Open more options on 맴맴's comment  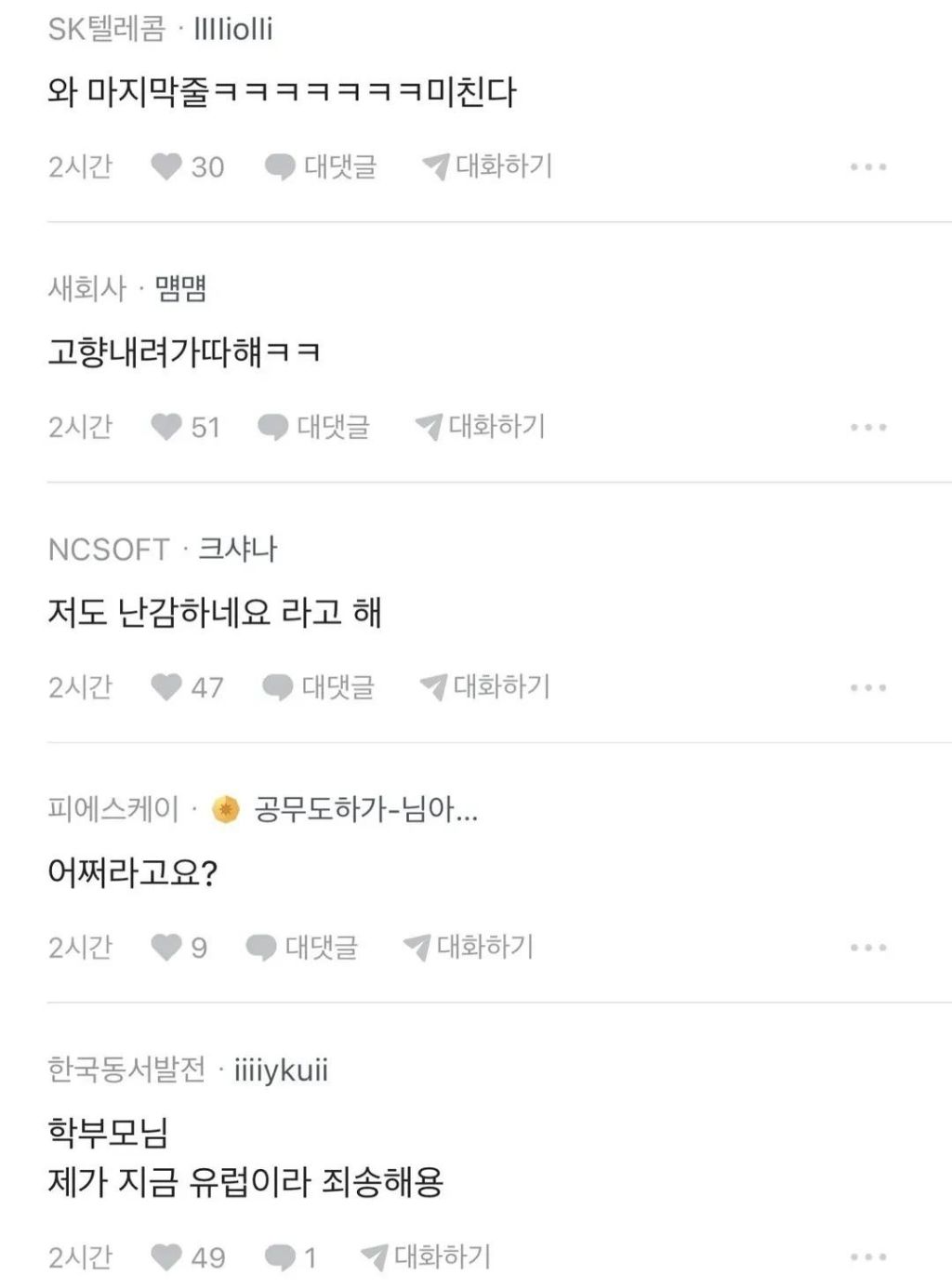pos(867,428)
